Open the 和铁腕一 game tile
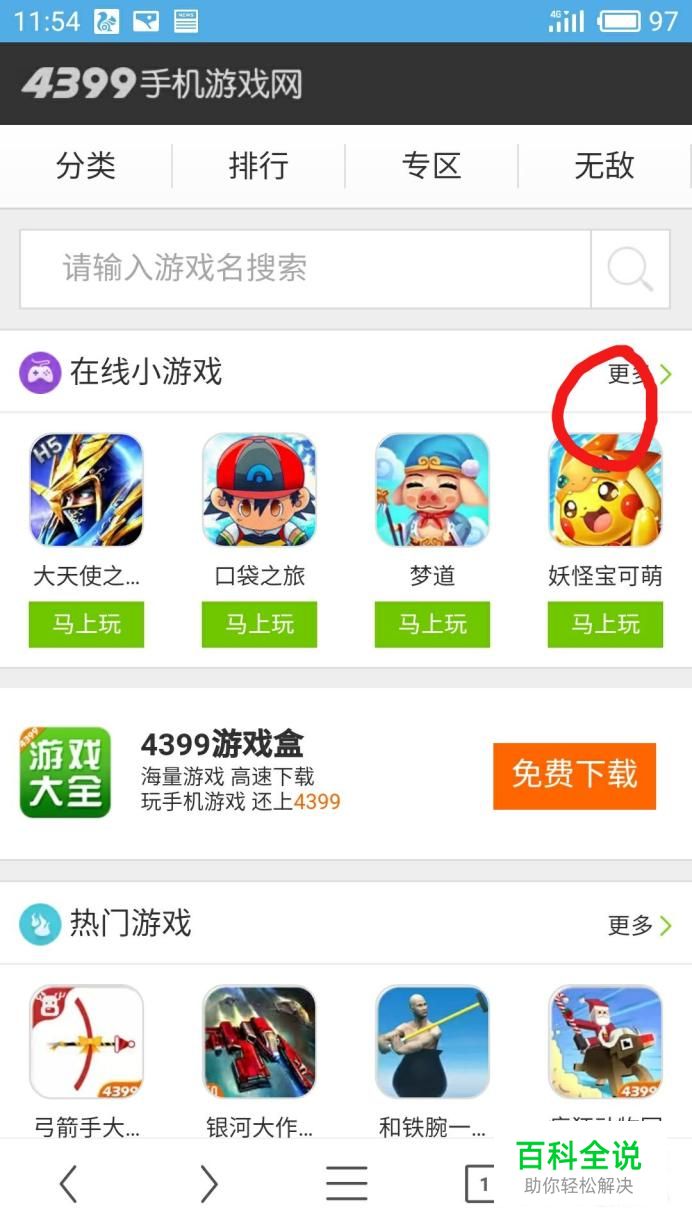692x1230 pixels. (x=432, y=1042)
